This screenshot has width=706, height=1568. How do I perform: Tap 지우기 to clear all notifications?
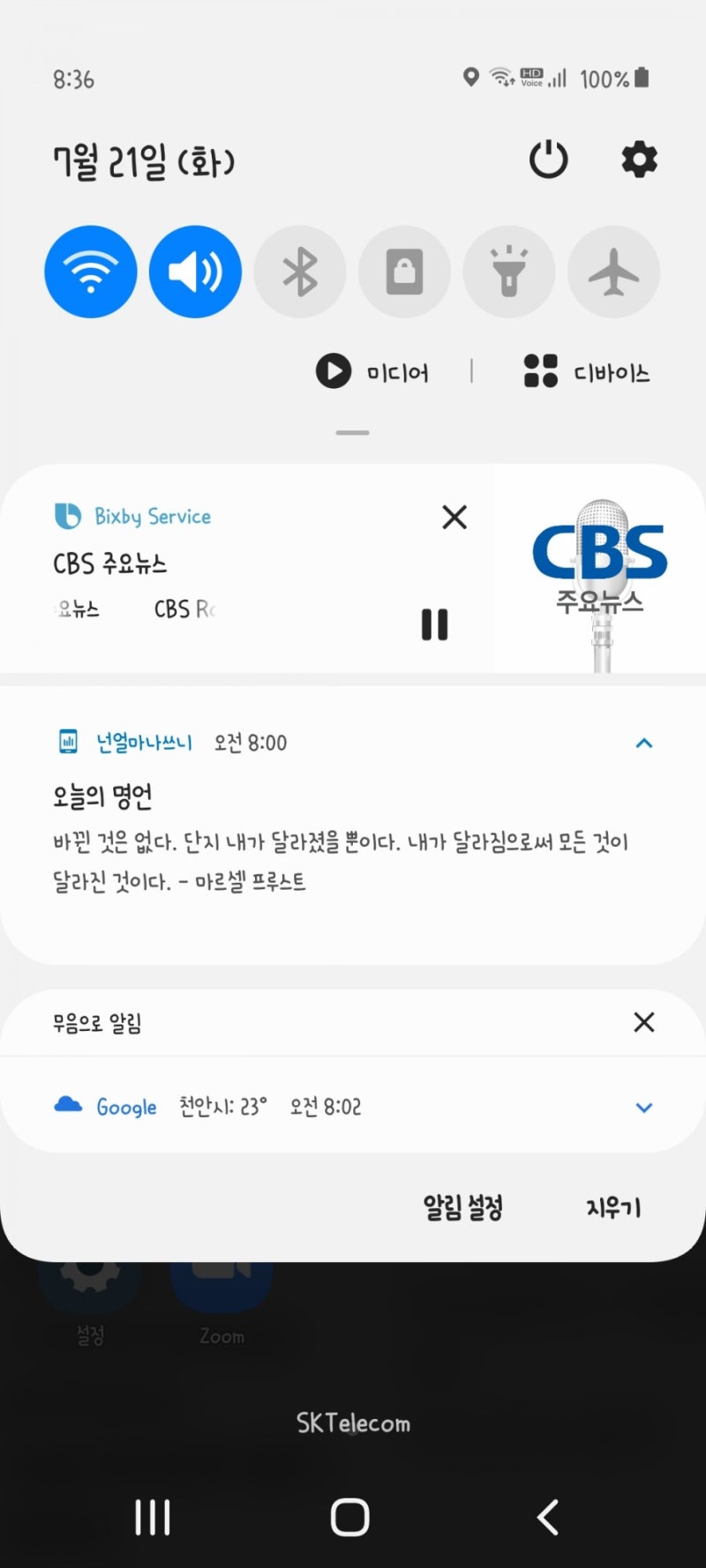point(612,1207)
